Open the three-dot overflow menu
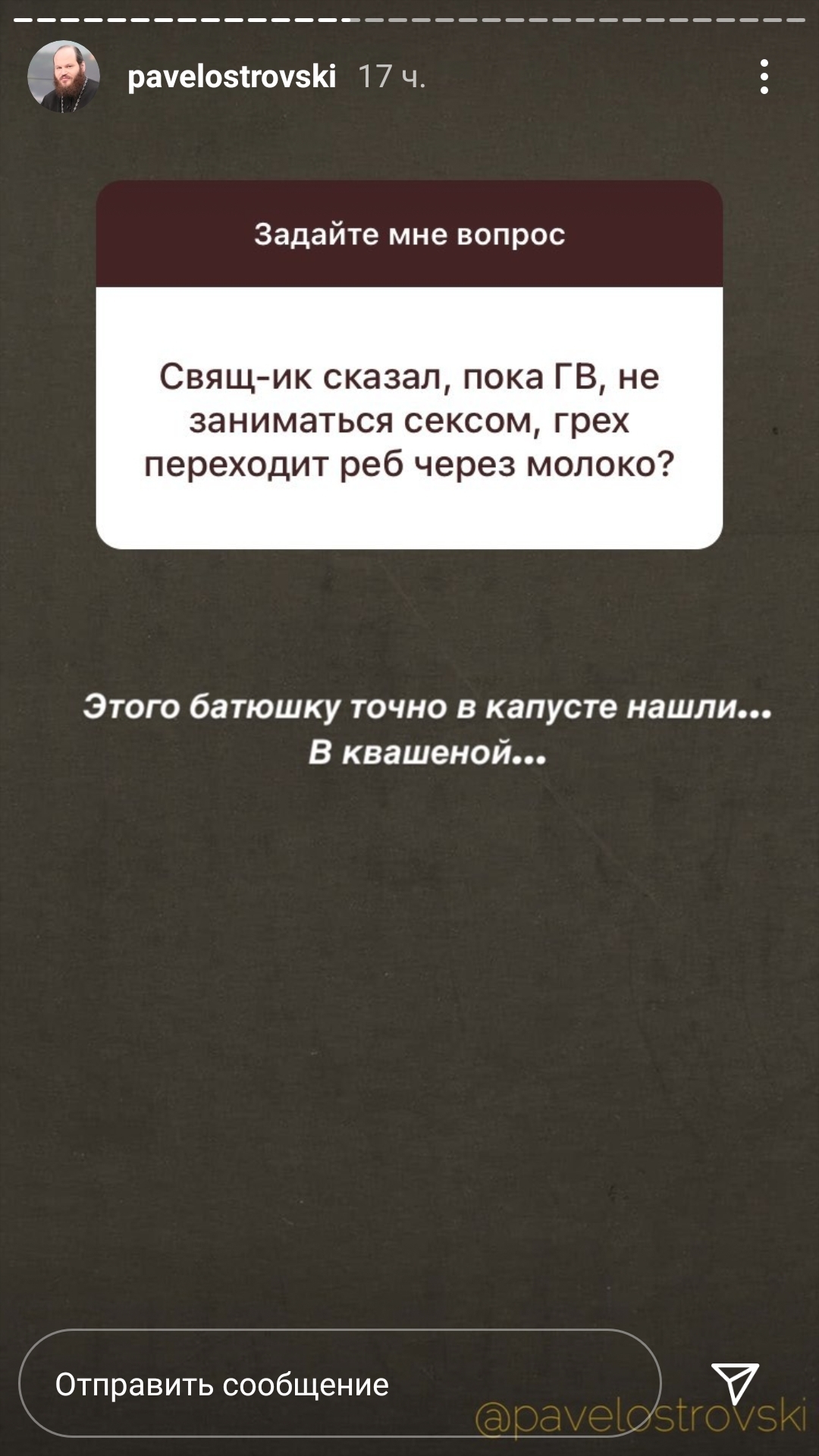Viewport: 819px width, 1456px height. (764, 77)
